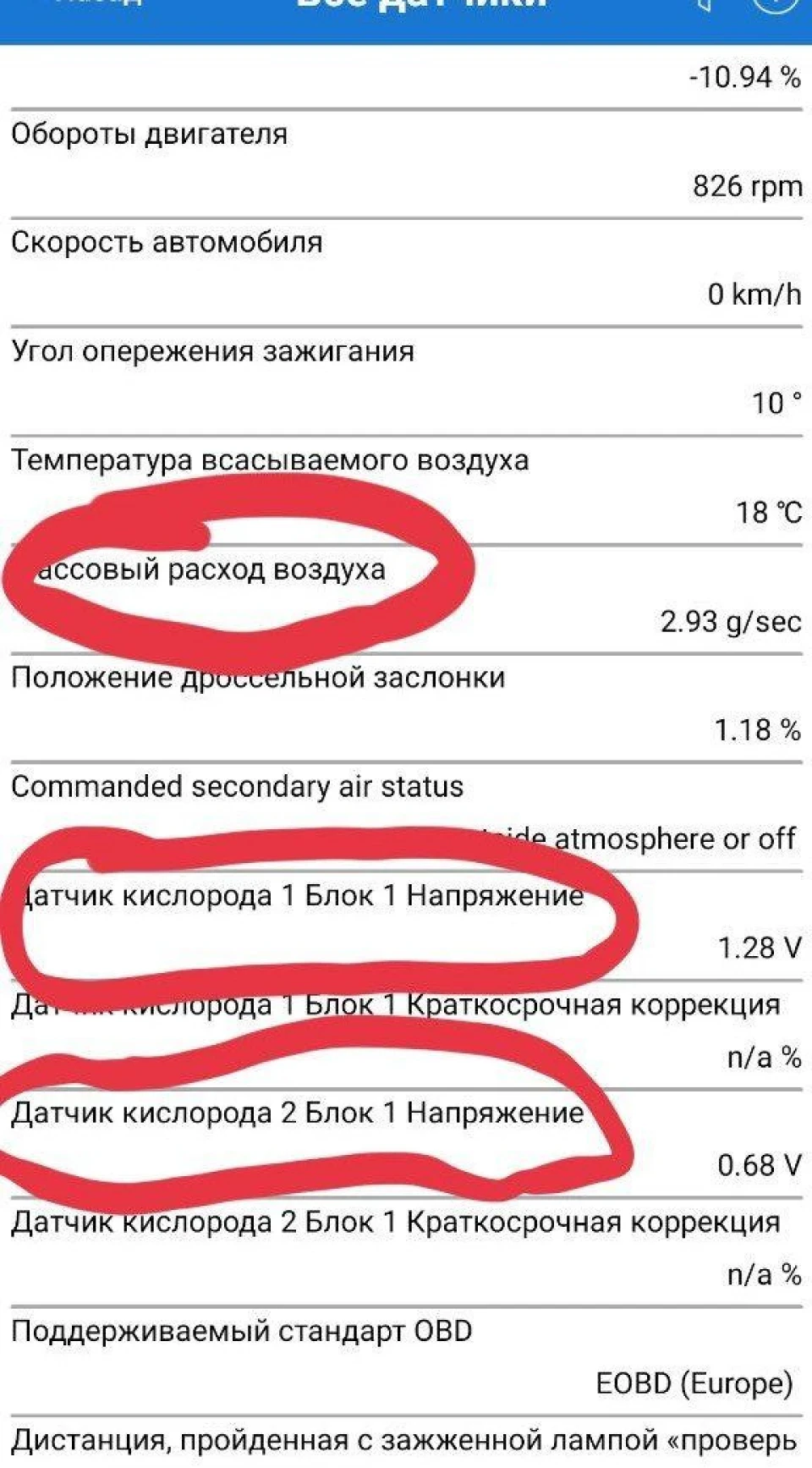Open Датчик кислорода 2 Блок 1 Напряжение
Viewport: 812px width, 1468px height.
click(x=406, y=1144)
